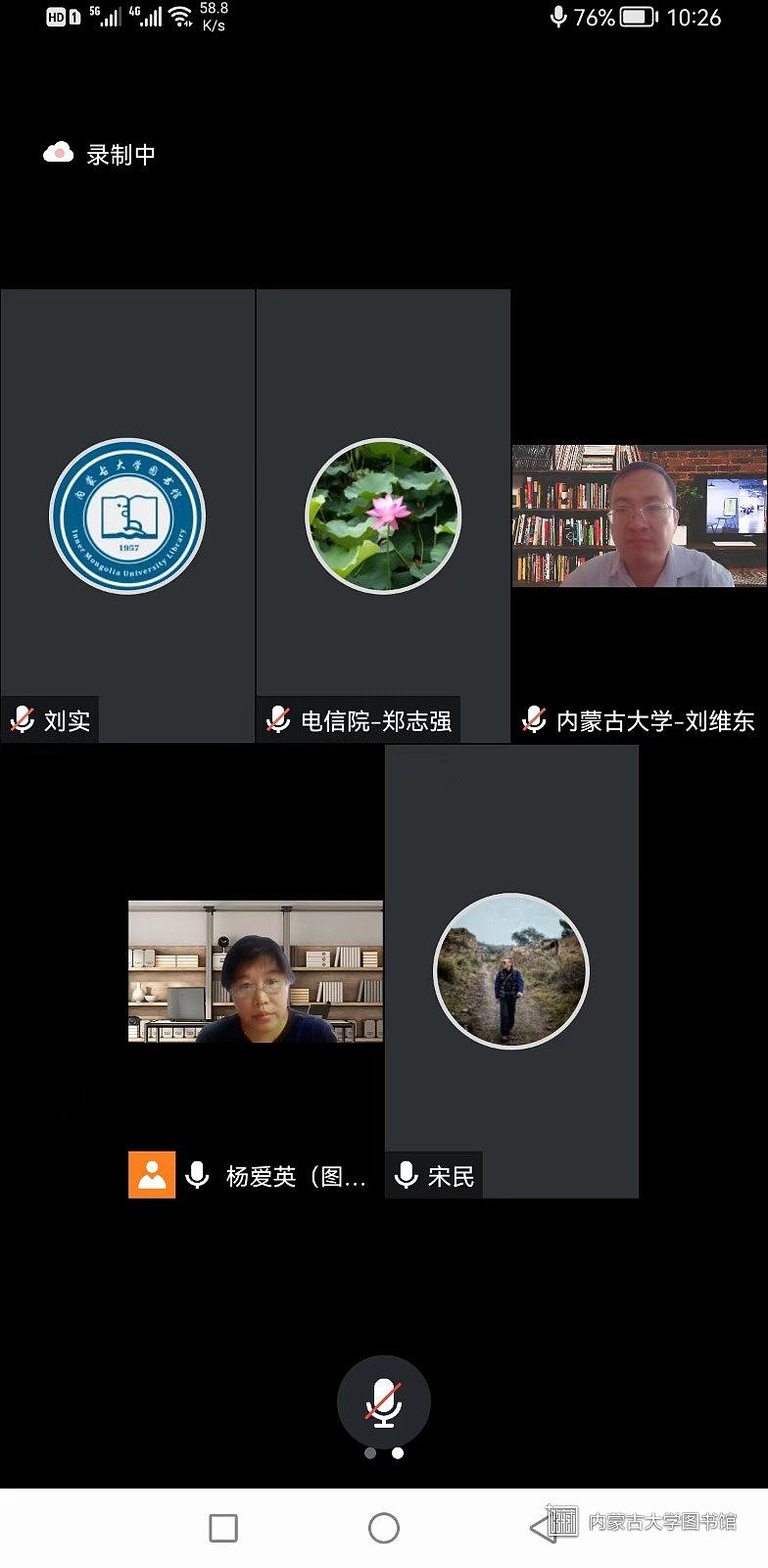Select the 电信院-郑志强 participant tile
This screenshot has height=1568, width=768.
[383, 516]
